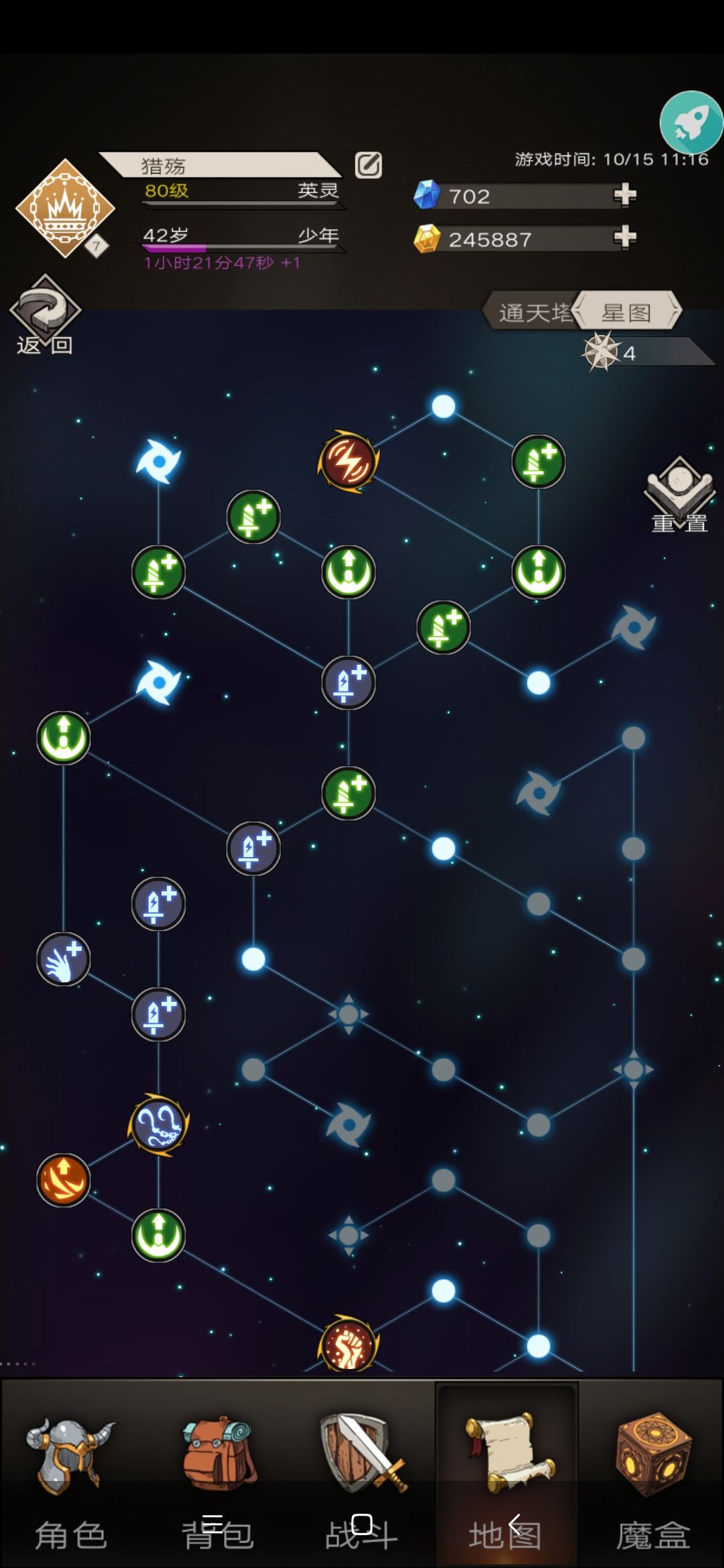Image resolution: width=724 pixels, height=1568 pixels.
Task: Open the 魔盒 magic box tab
Action: (x=653, y=1474)
